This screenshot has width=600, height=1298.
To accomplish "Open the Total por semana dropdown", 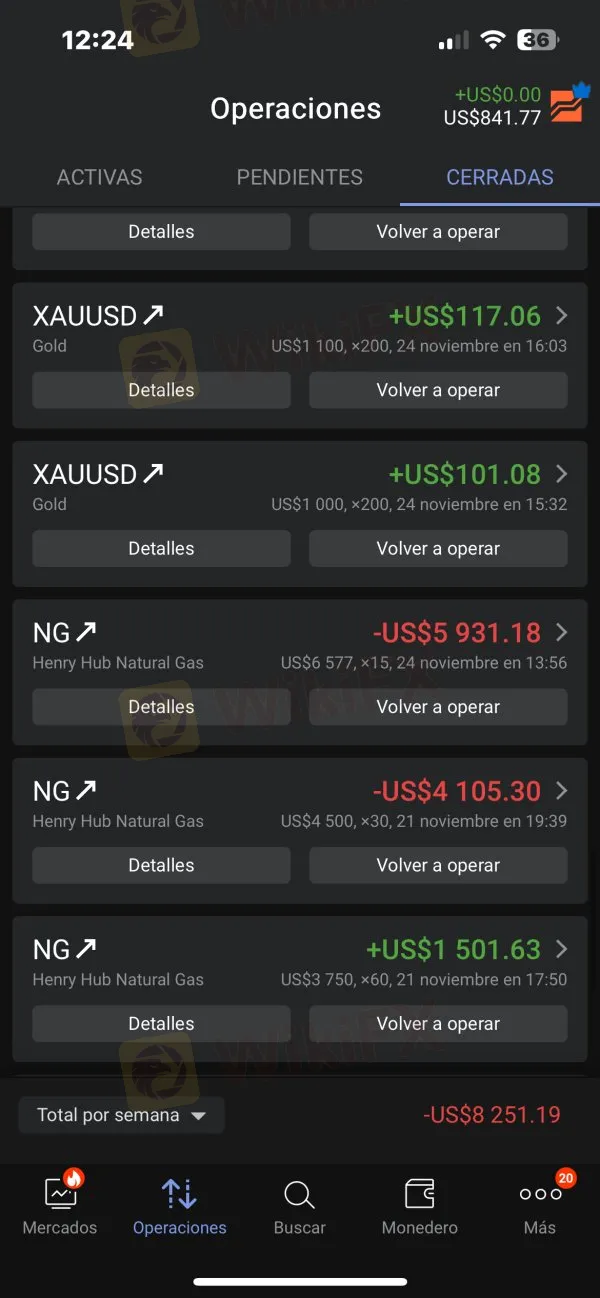I will (121, 1115).
